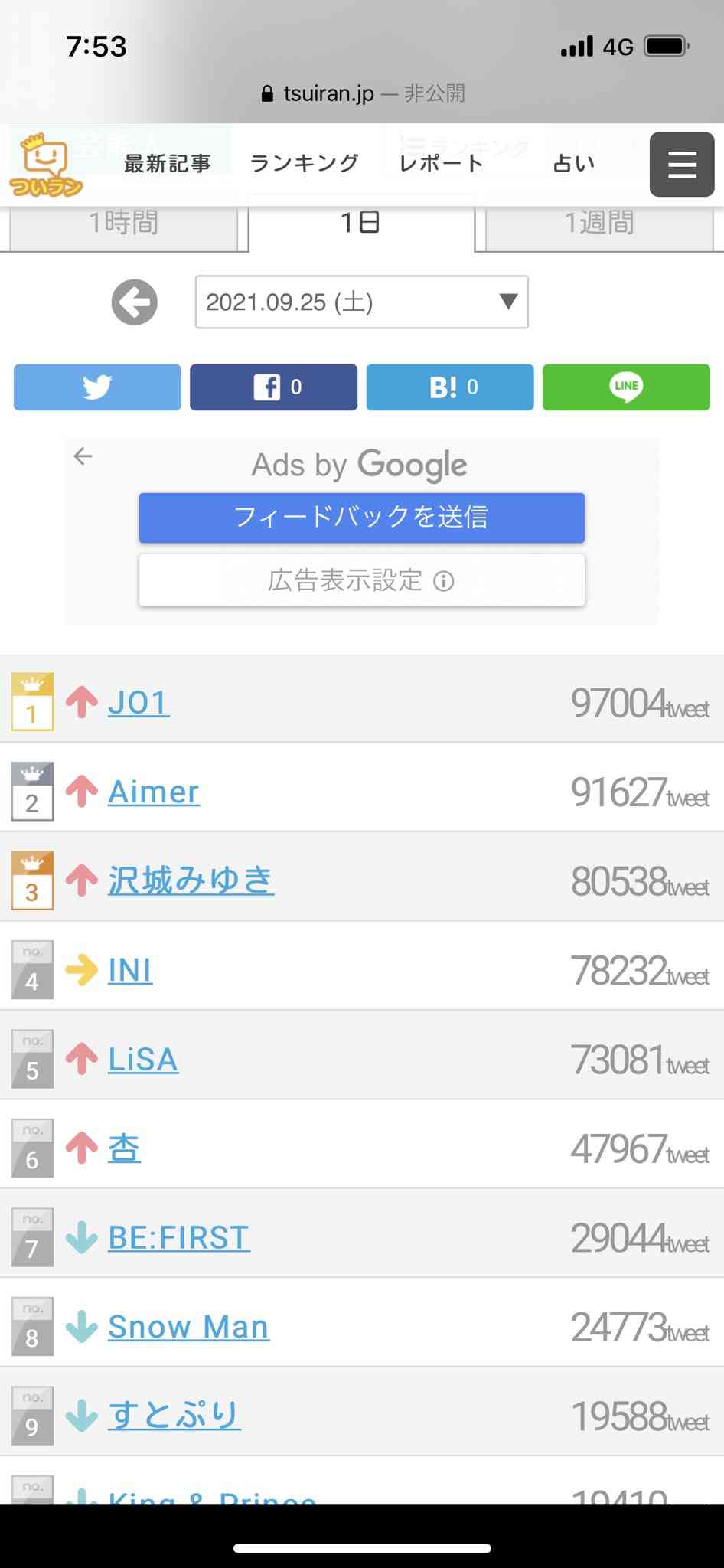Open the date dropdown 2021.09.25
Viewport: 724px width, 1568px height.
coord(361,302)
